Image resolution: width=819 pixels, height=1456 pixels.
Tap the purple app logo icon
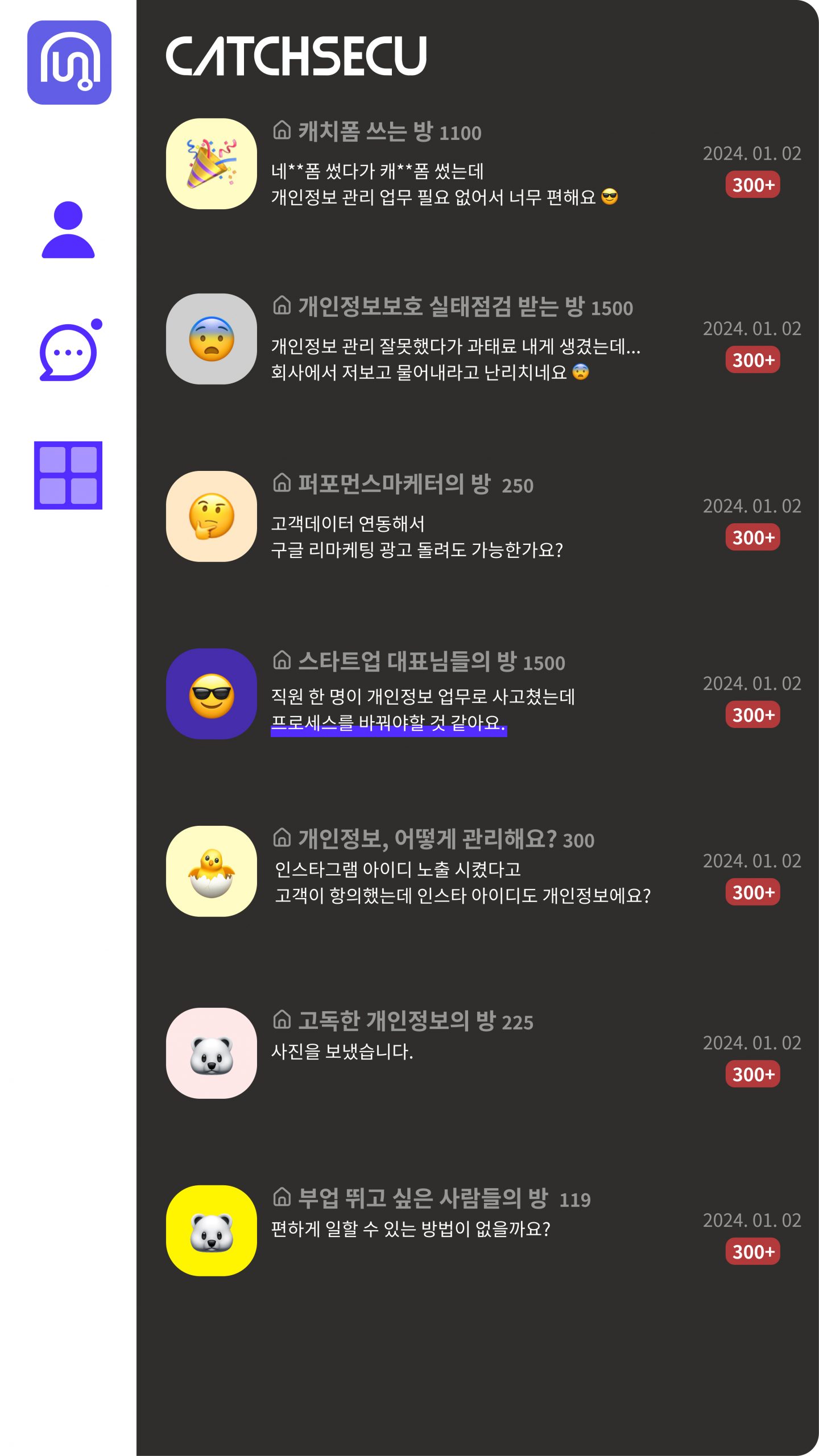(69, 63)
